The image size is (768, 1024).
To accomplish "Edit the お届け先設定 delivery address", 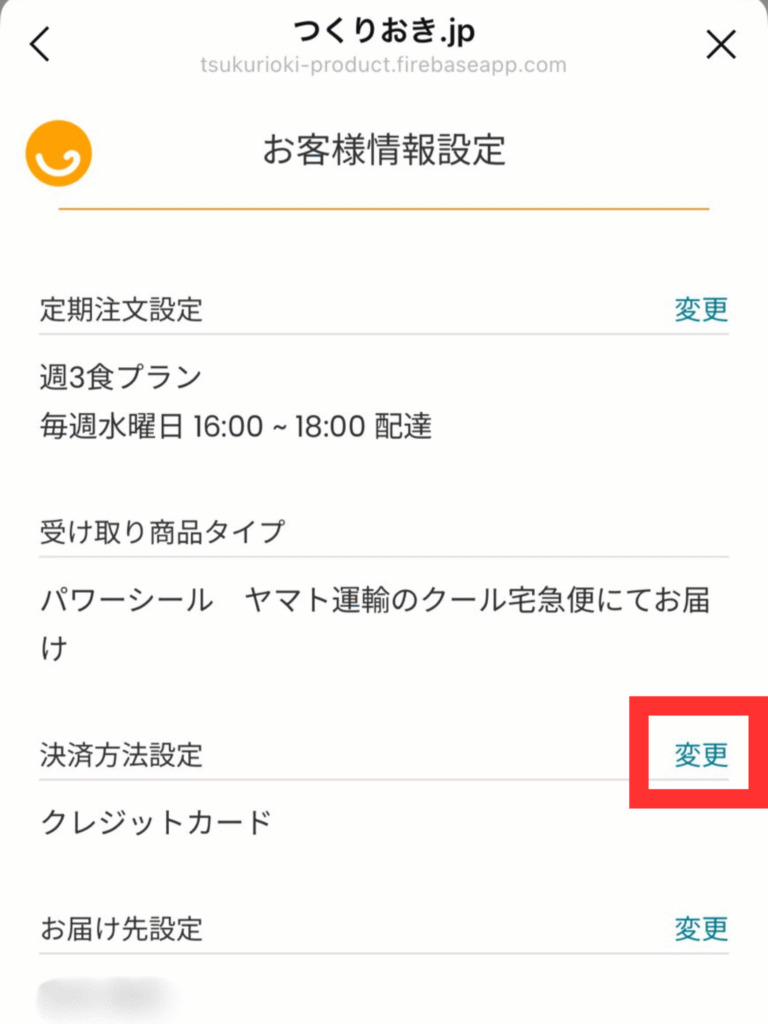I will tap(701, 927).
